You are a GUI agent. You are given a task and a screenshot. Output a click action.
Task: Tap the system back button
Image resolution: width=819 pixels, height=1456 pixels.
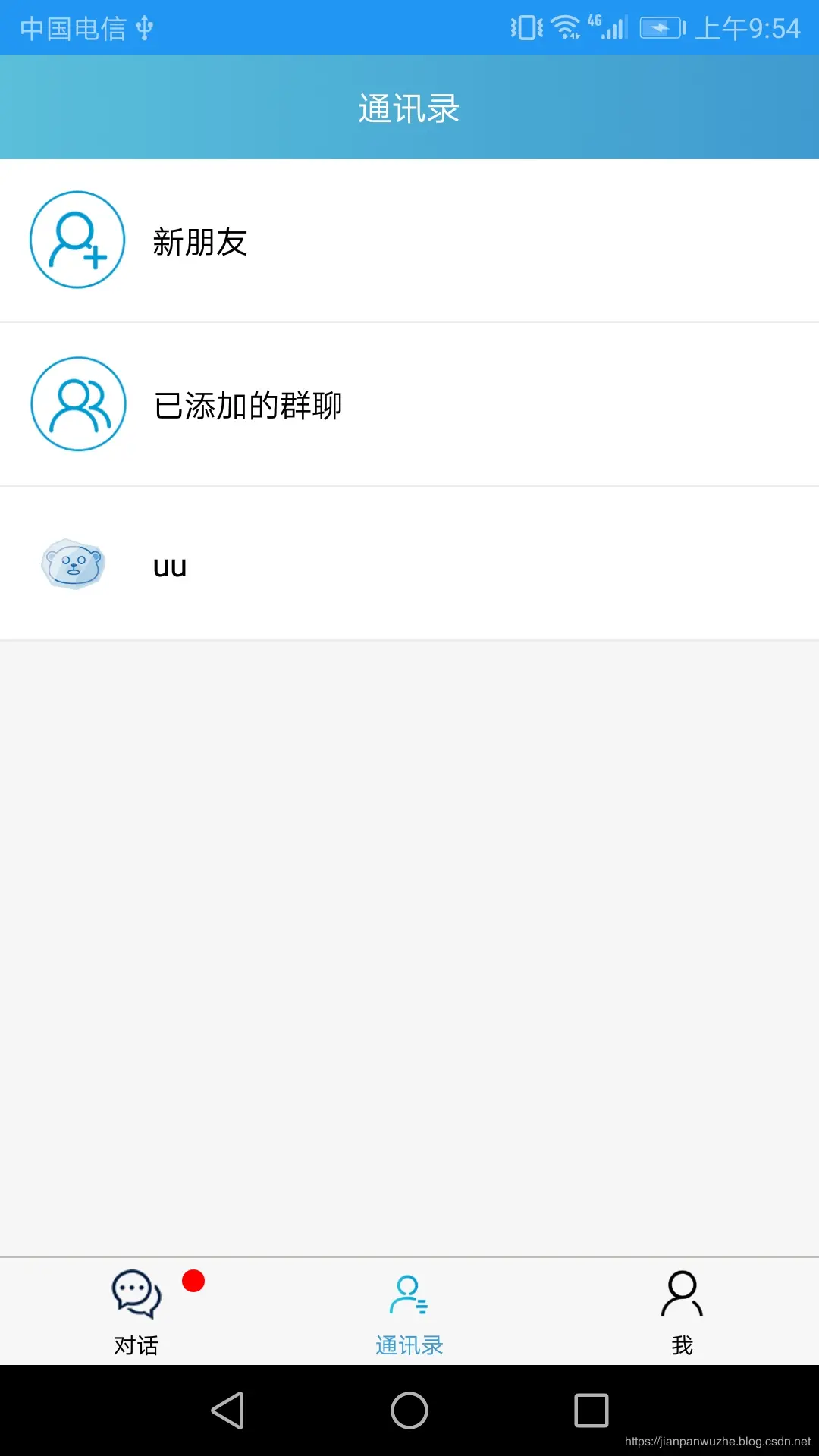227,1410
